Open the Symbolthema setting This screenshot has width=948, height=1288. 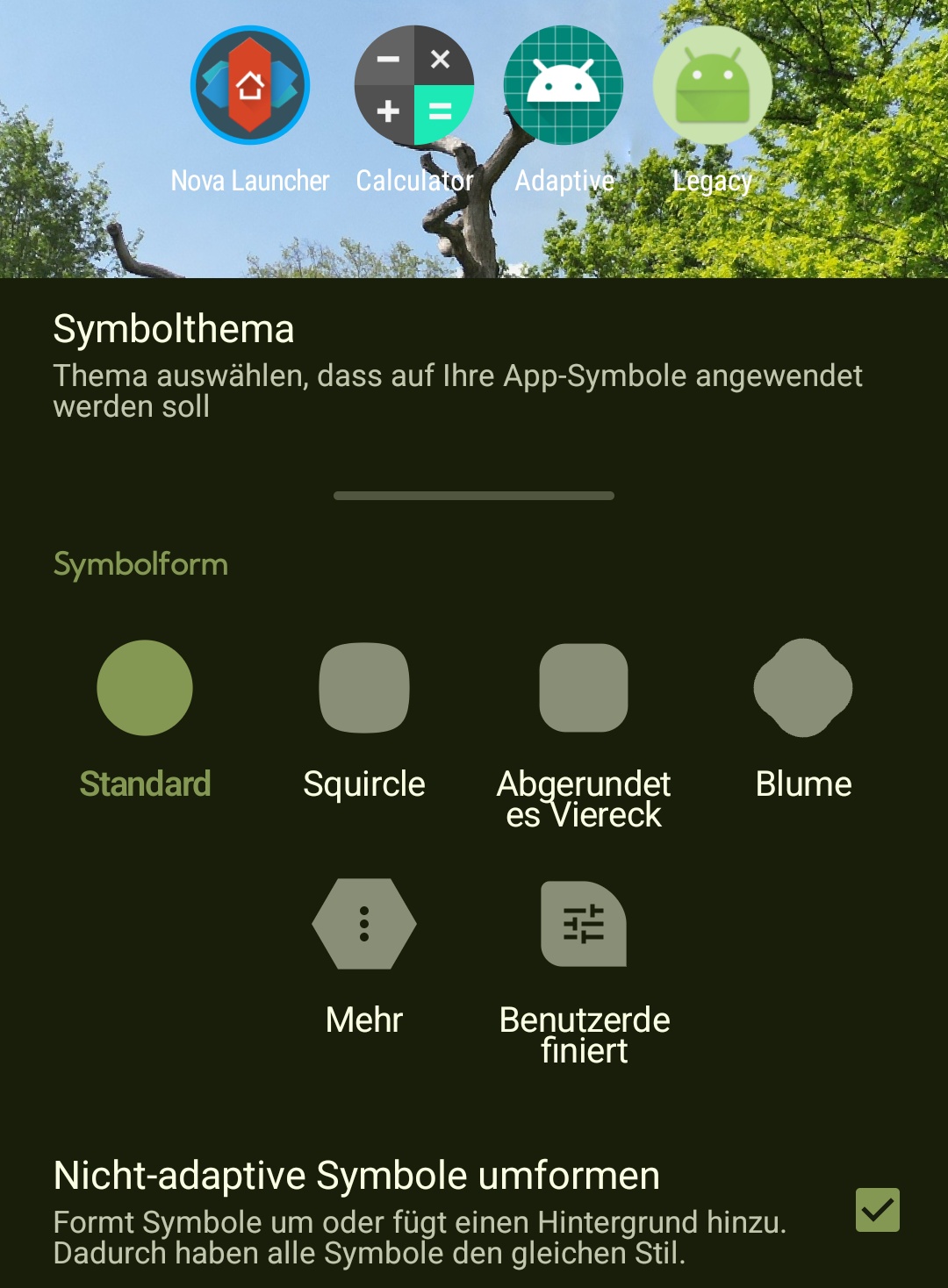pos(456,364)
